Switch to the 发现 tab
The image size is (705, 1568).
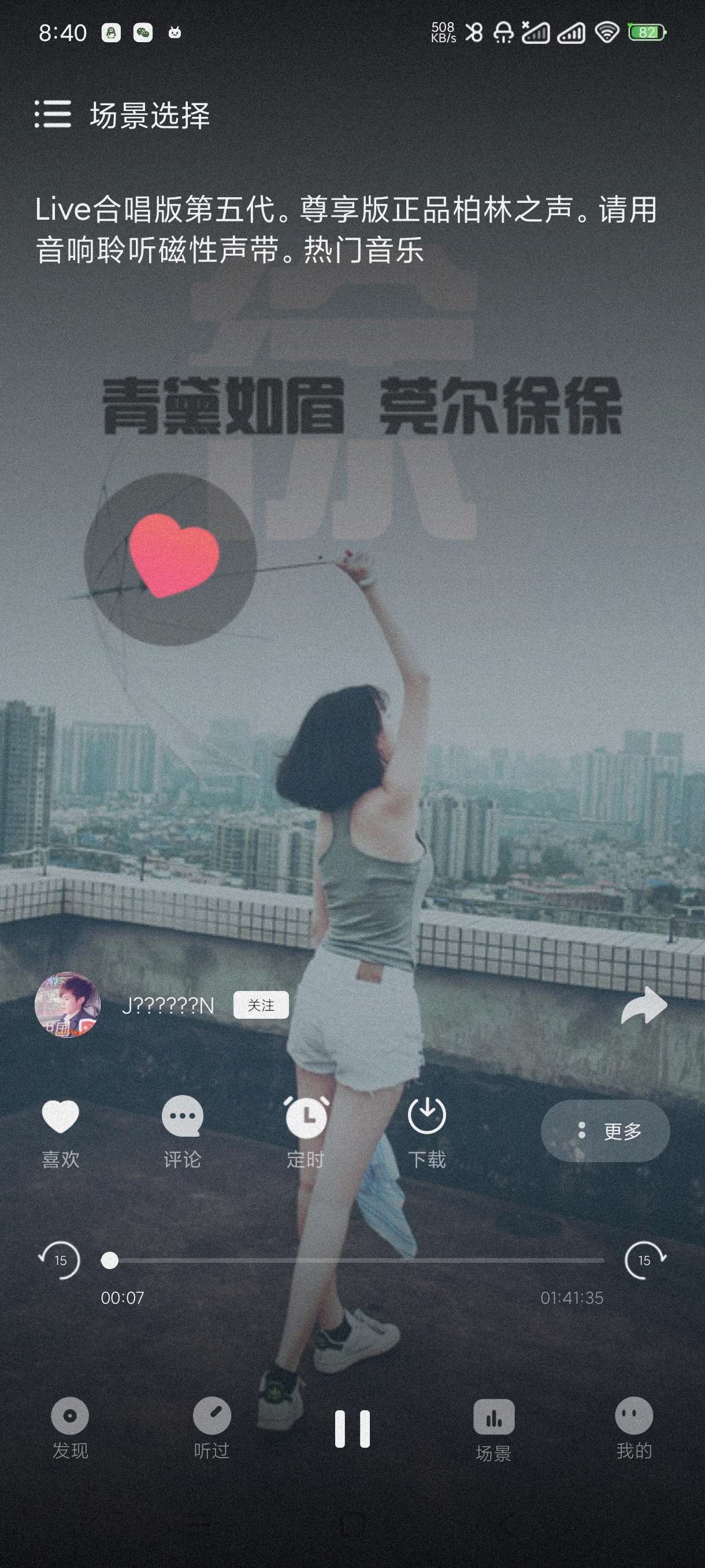click(70, 1428)
